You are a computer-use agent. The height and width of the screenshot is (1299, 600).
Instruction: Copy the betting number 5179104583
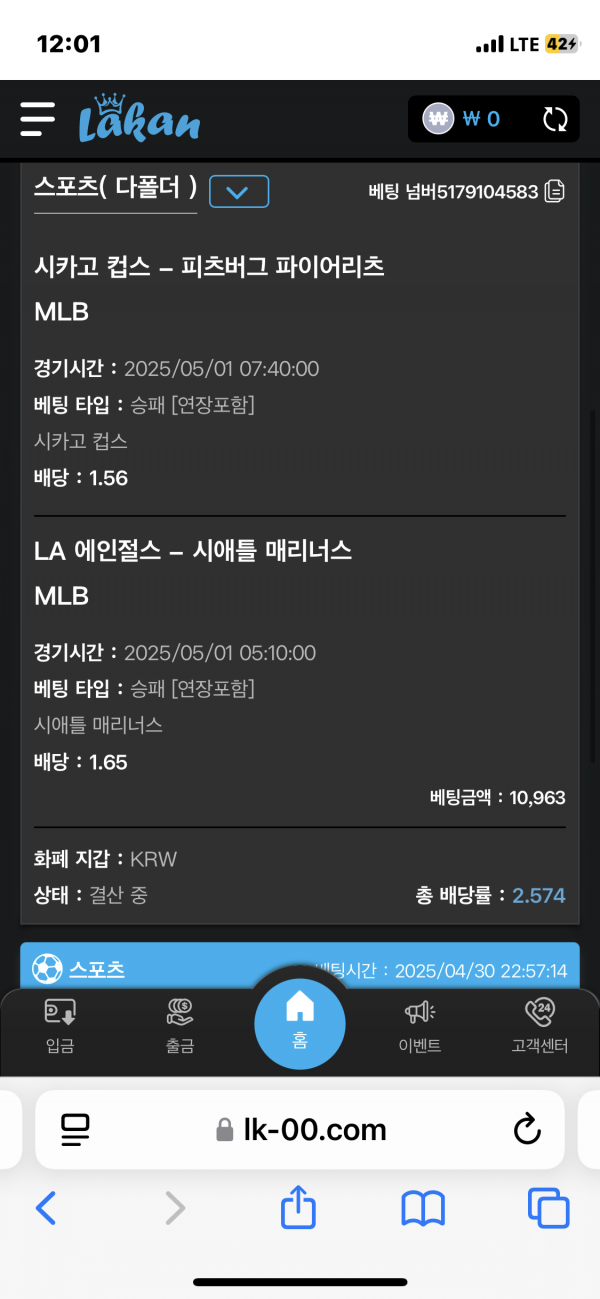click(554, 191)
